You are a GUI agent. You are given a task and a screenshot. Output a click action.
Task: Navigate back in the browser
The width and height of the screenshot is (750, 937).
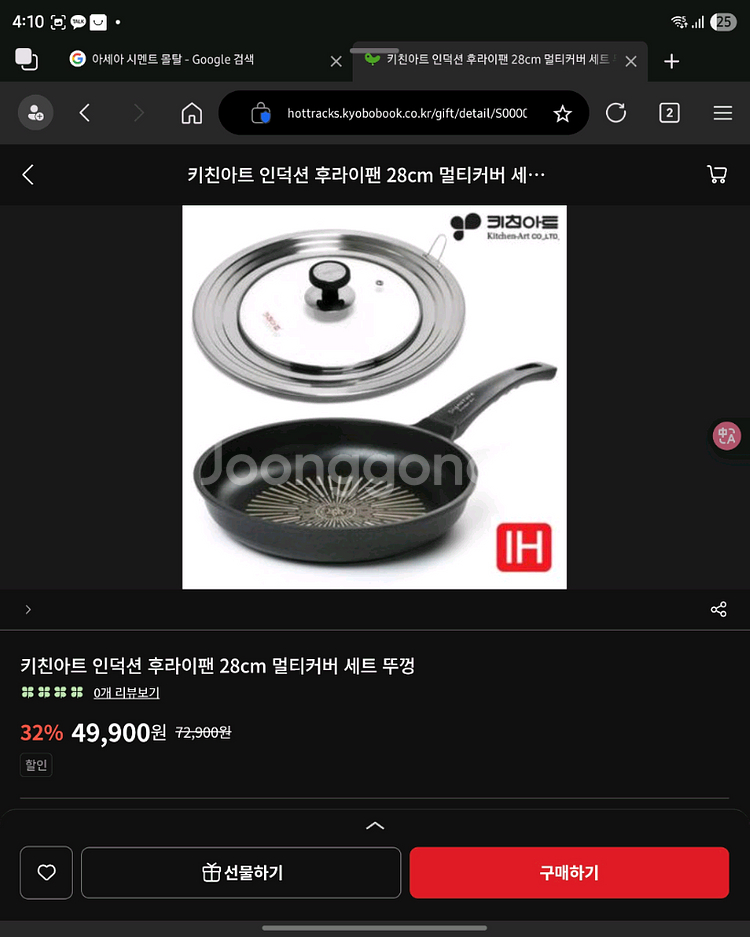[x=85, y=113]
